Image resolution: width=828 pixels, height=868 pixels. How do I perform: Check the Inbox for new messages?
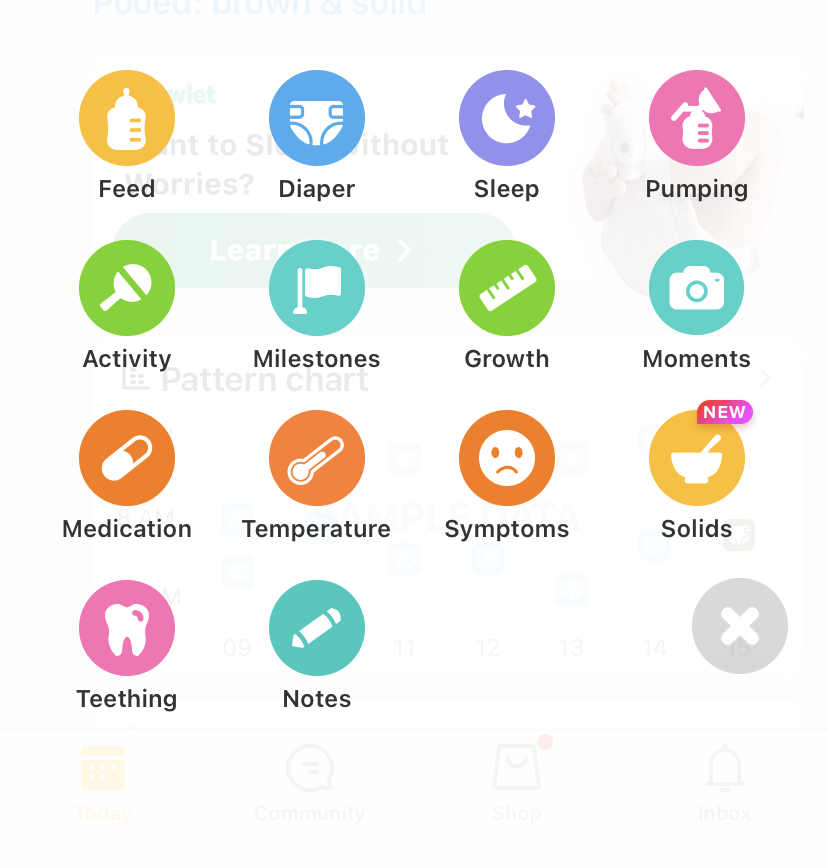point(723,785)
